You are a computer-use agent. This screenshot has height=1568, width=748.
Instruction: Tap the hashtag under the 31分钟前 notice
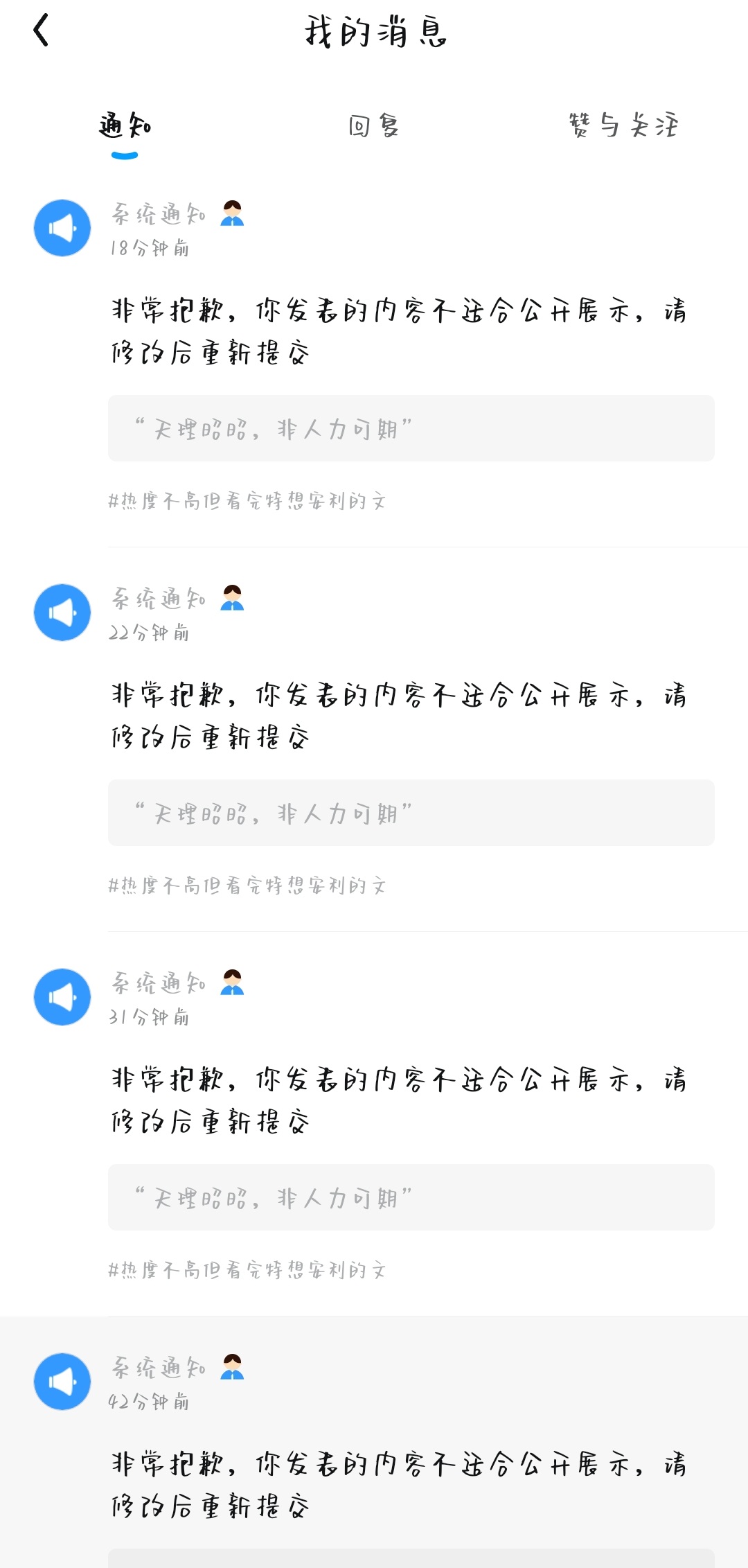tap(247, 1270)
